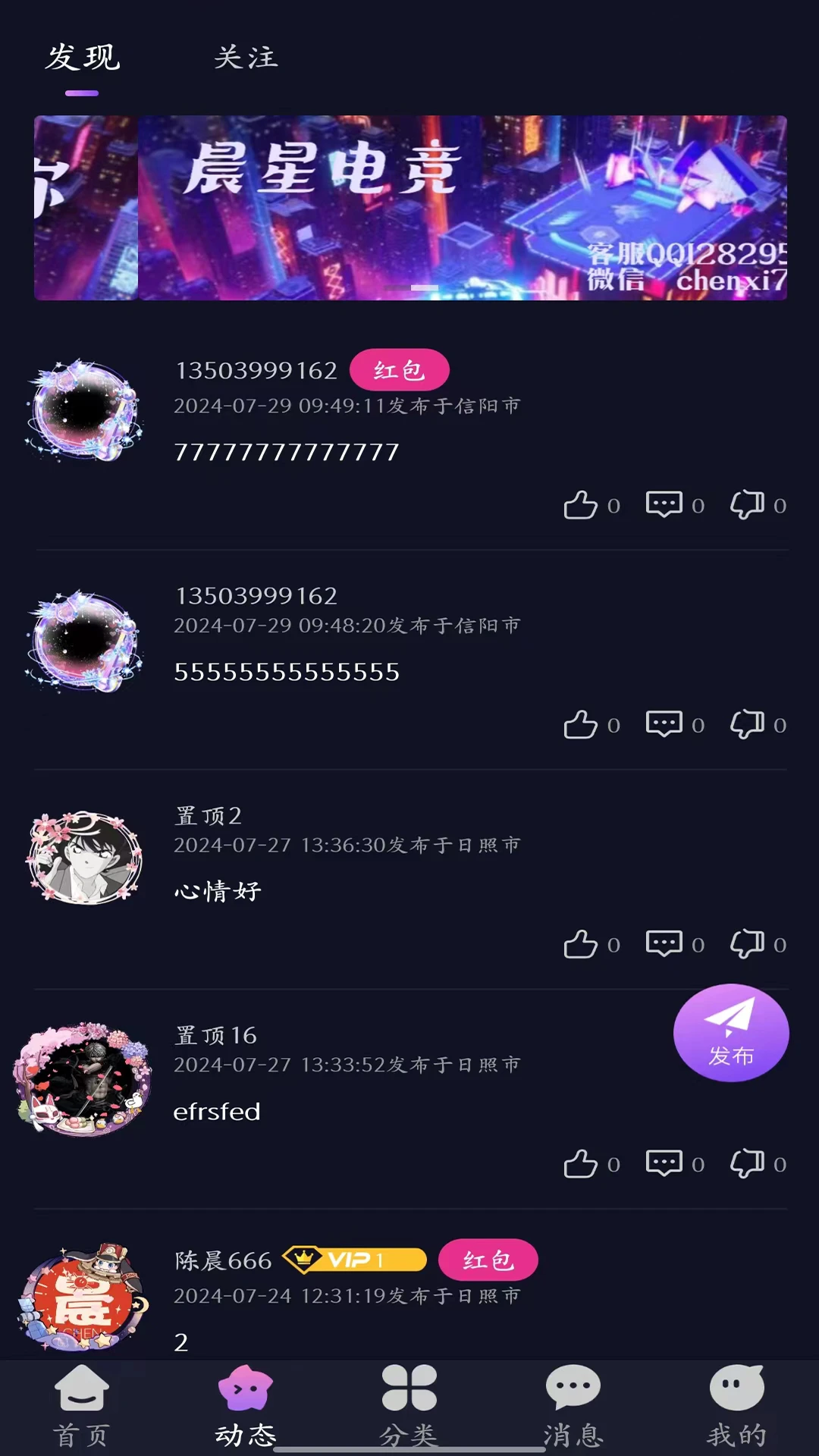This screenshot has height=1456, width=819.
Task: Like the 心情好 post by 置顶2
Action: tap(581, 945)
